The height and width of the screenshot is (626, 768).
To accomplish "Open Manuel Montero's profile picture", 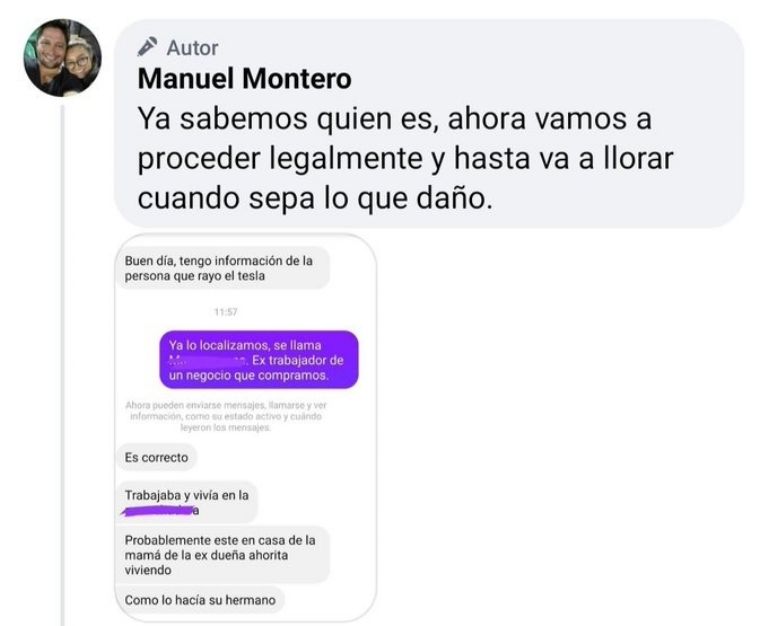I will (63, 58).
